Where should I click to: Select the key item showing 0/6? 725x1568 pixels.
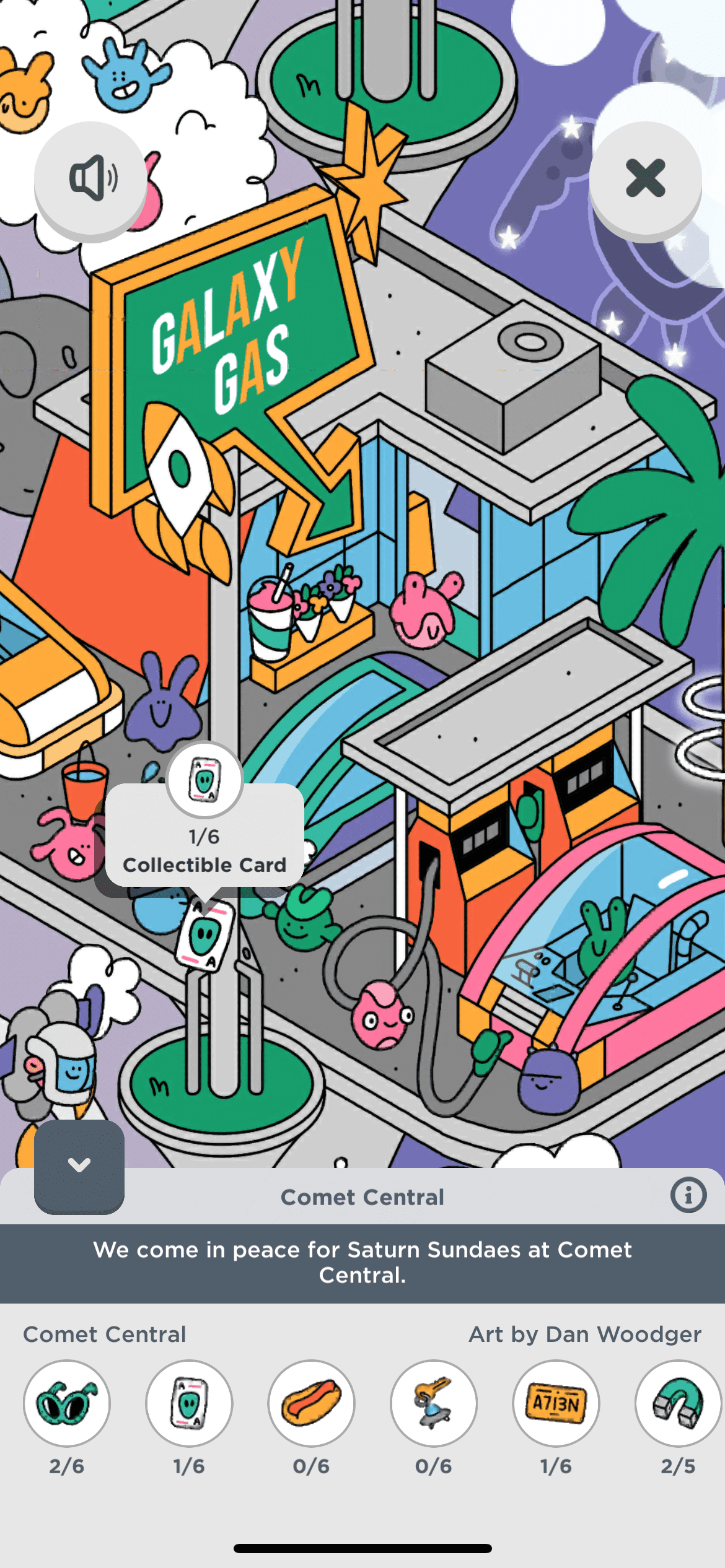pos(433,1403)
